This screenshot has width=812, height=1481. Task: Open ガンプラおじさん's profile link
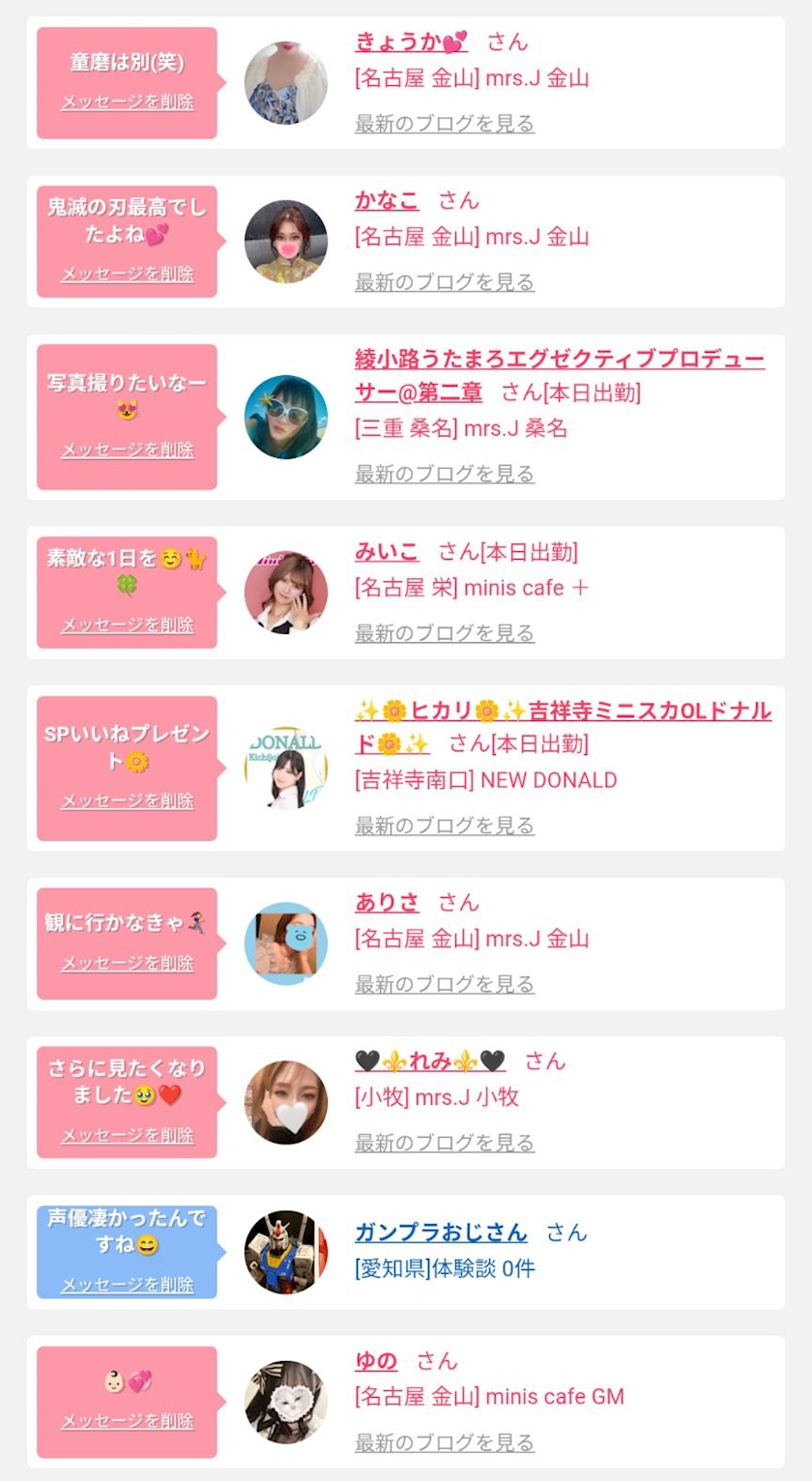click(x=441, y=1233)
